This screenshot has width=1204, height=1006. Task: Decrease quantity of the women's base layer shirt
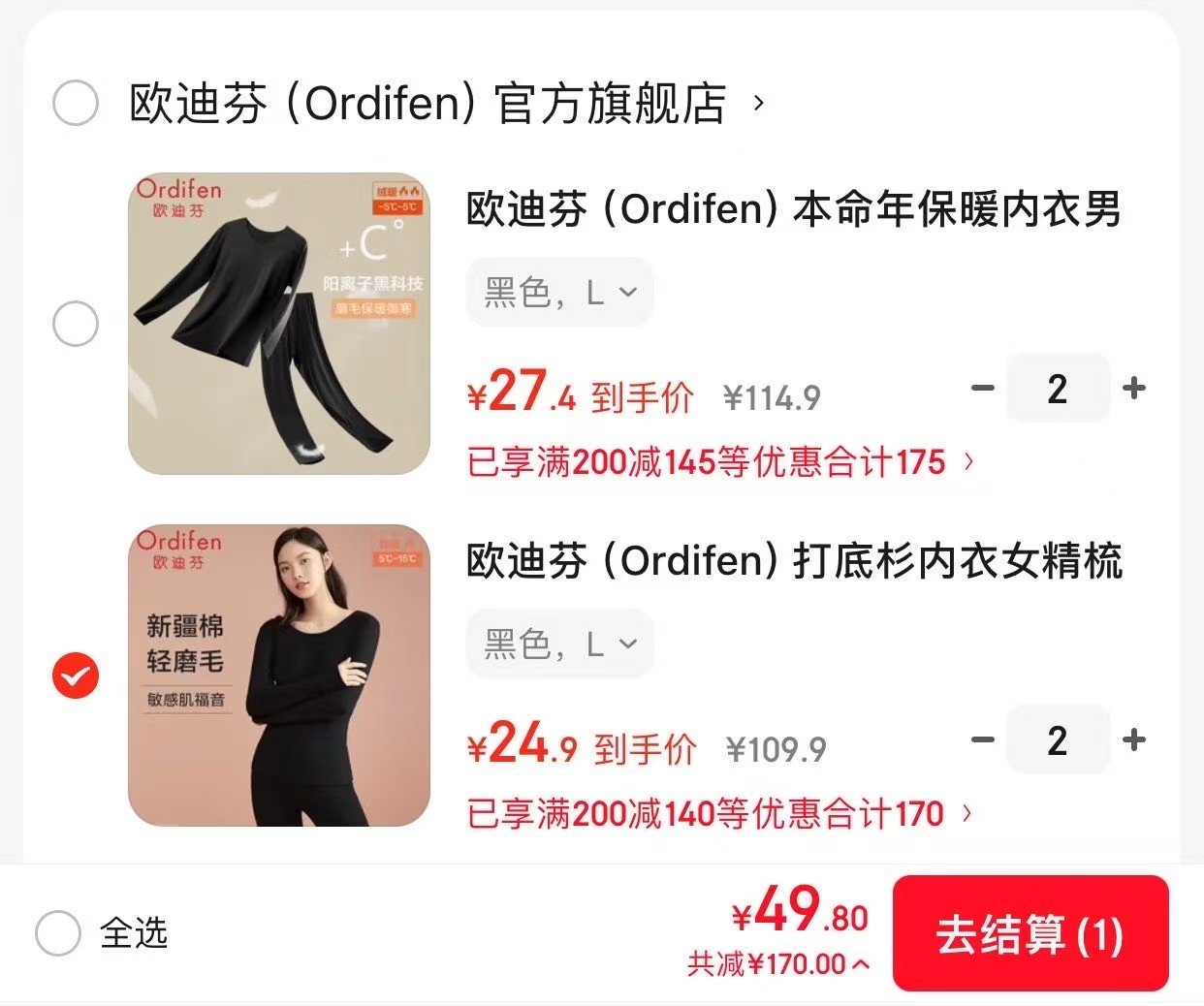[983, 740]
